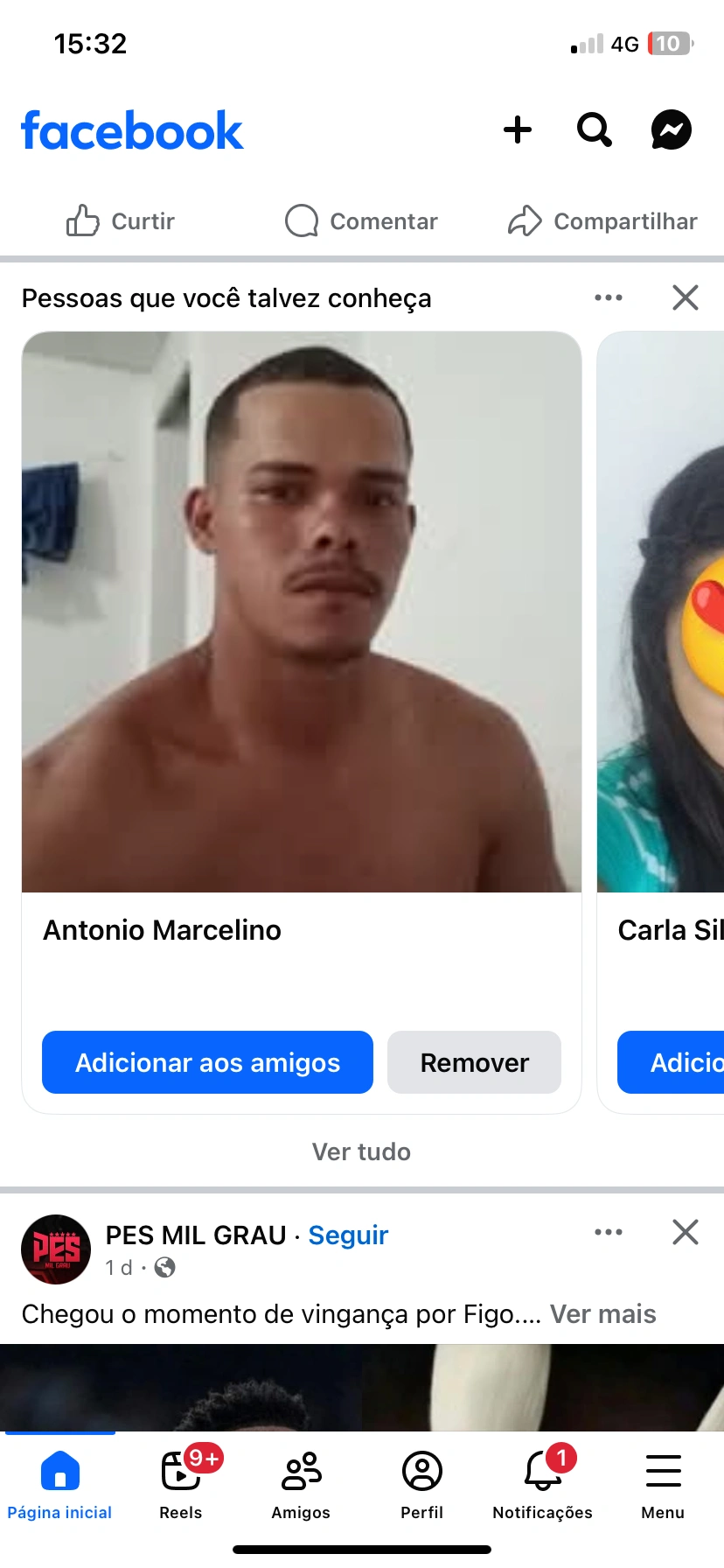This screenshot has height=1568, width=724.
Task: Hide the PES MIL GRAU post
Action: 685,1232
